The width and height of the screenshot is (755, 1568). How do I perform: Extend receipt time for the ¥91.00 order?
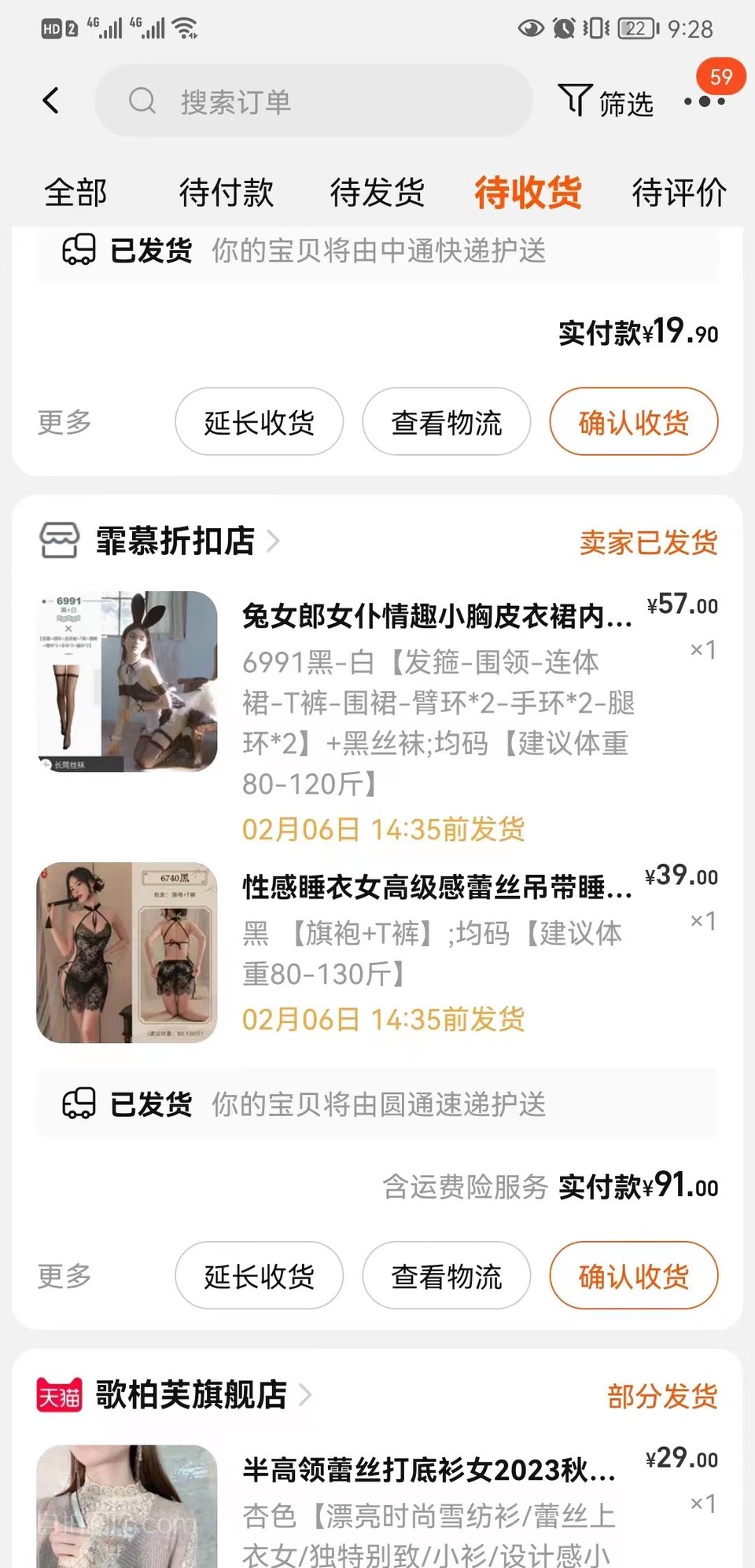pyautogui.click(x=259, y=1276)
